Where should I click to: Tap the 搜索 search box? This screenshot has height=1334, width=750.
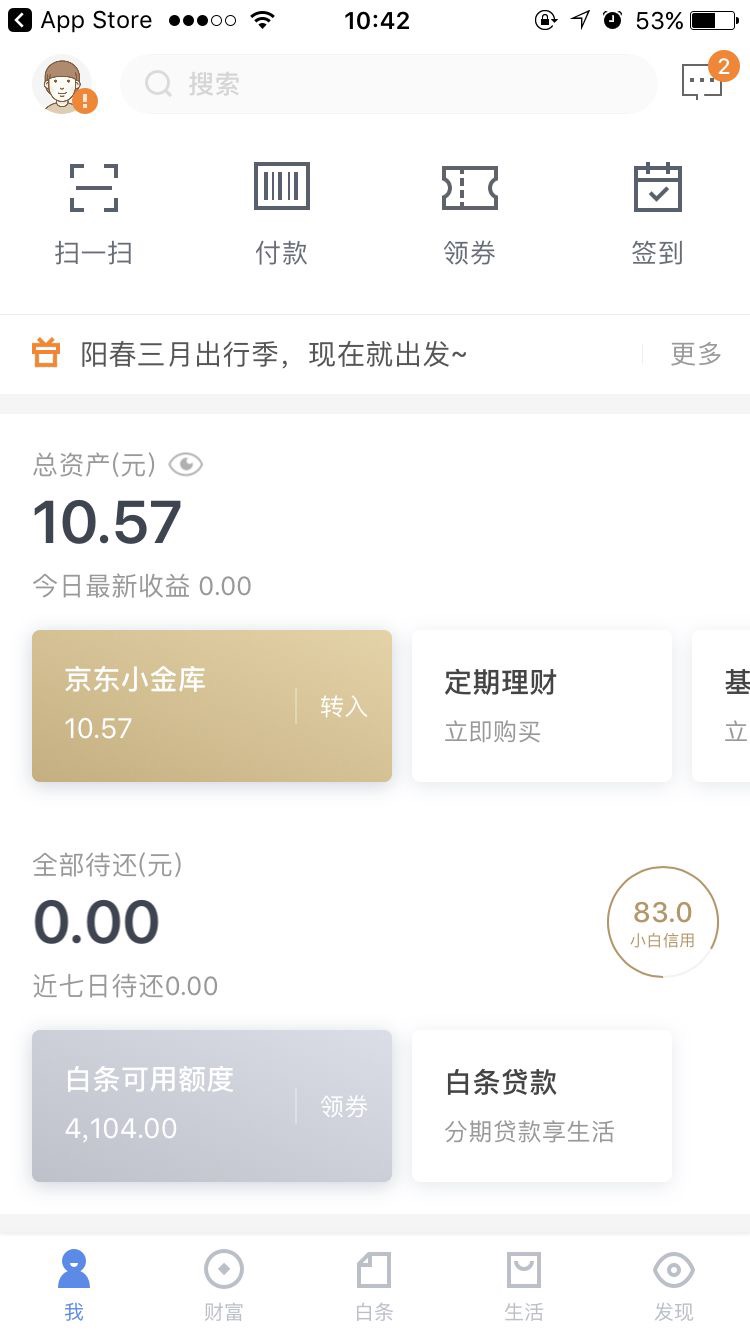click(x=388, y=84)
